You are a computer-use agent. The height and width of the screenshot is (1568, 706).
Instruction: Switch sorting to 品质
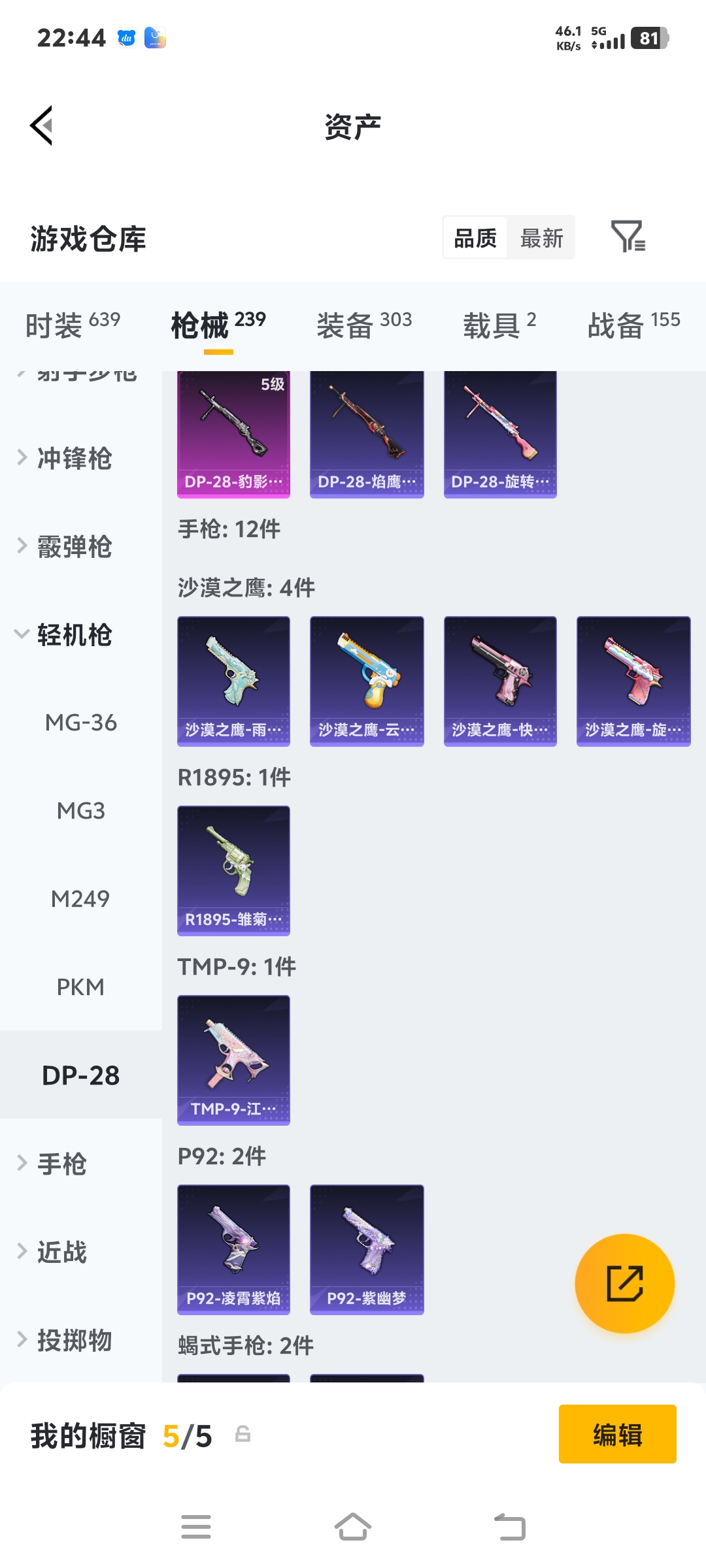pyautogui.click(x=475, y=238)
